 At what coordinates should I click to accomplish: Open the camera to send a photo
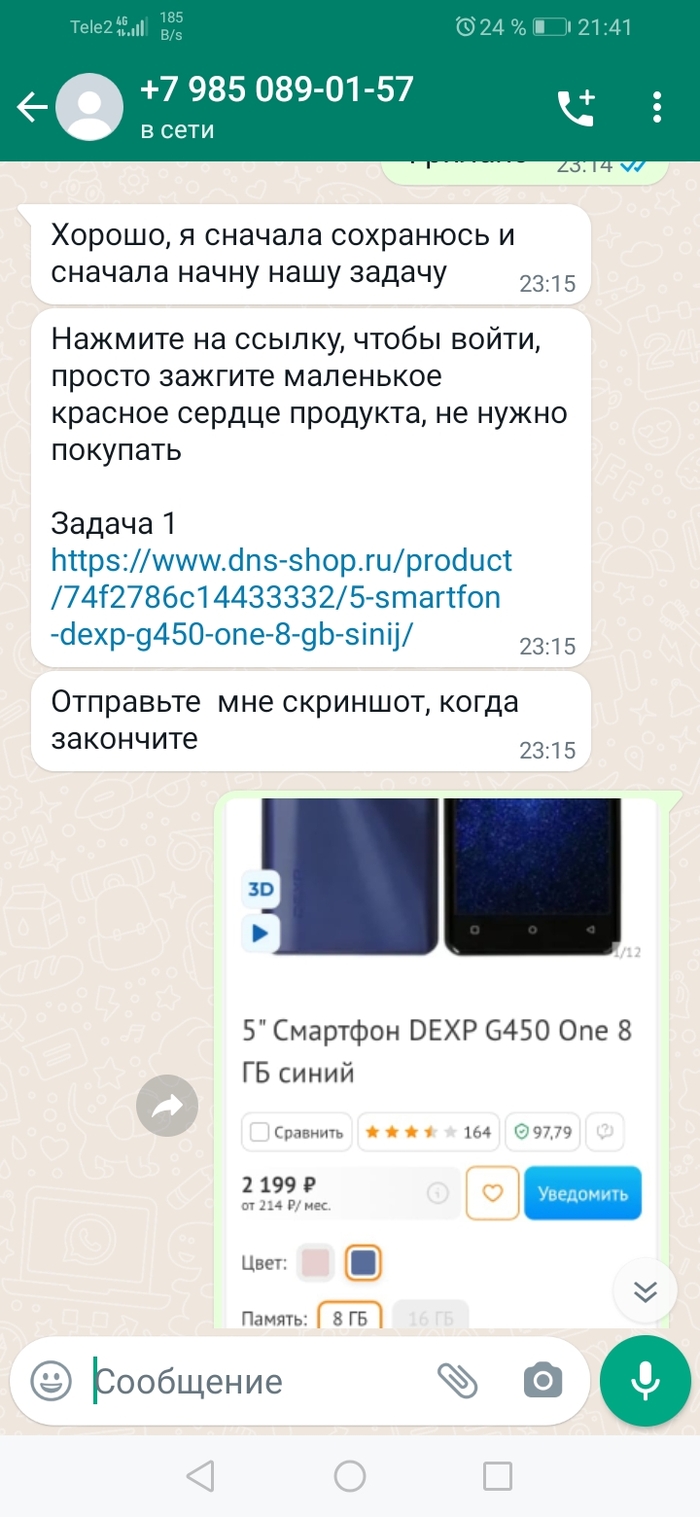(543, 1382)
